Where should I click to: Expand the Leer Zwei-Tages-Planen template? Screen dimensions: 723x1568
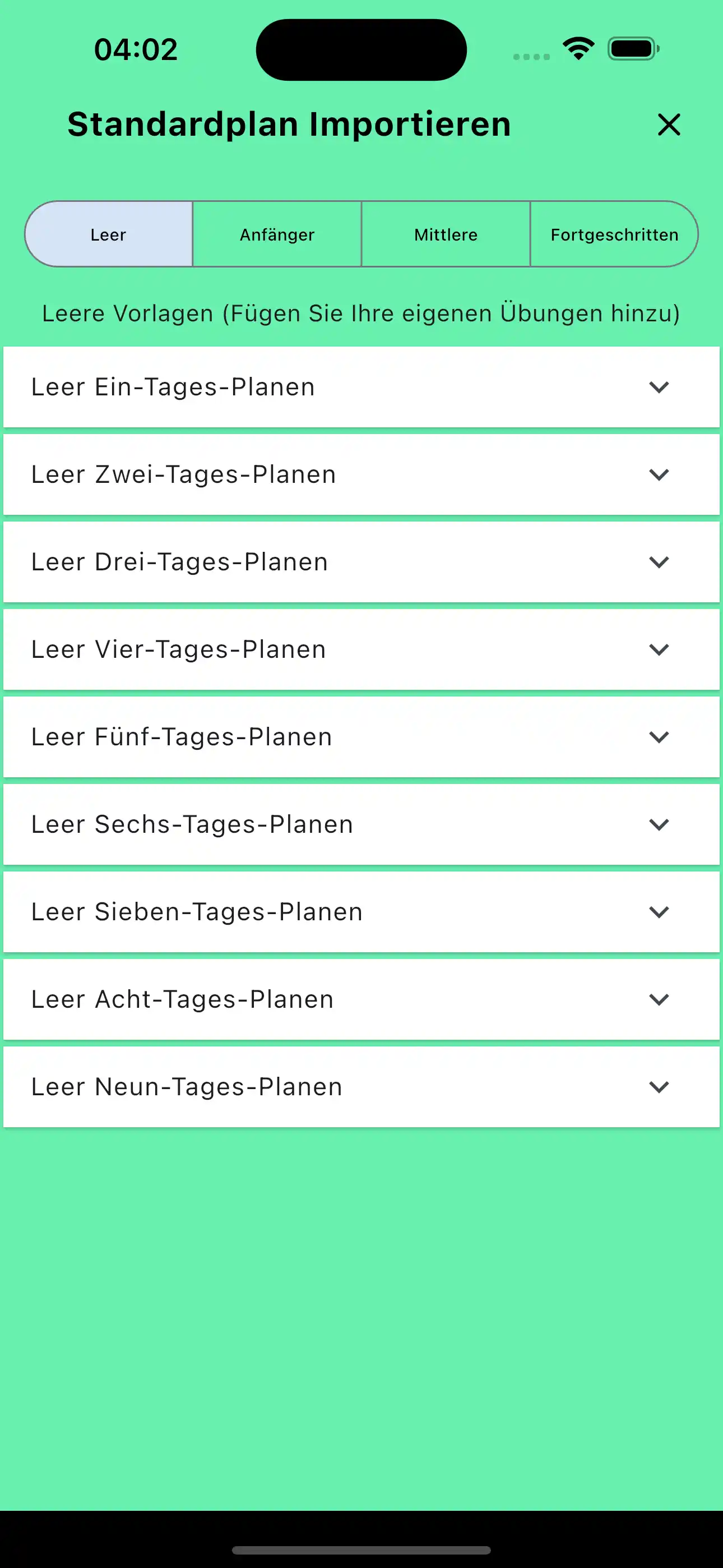pos(659,475)
